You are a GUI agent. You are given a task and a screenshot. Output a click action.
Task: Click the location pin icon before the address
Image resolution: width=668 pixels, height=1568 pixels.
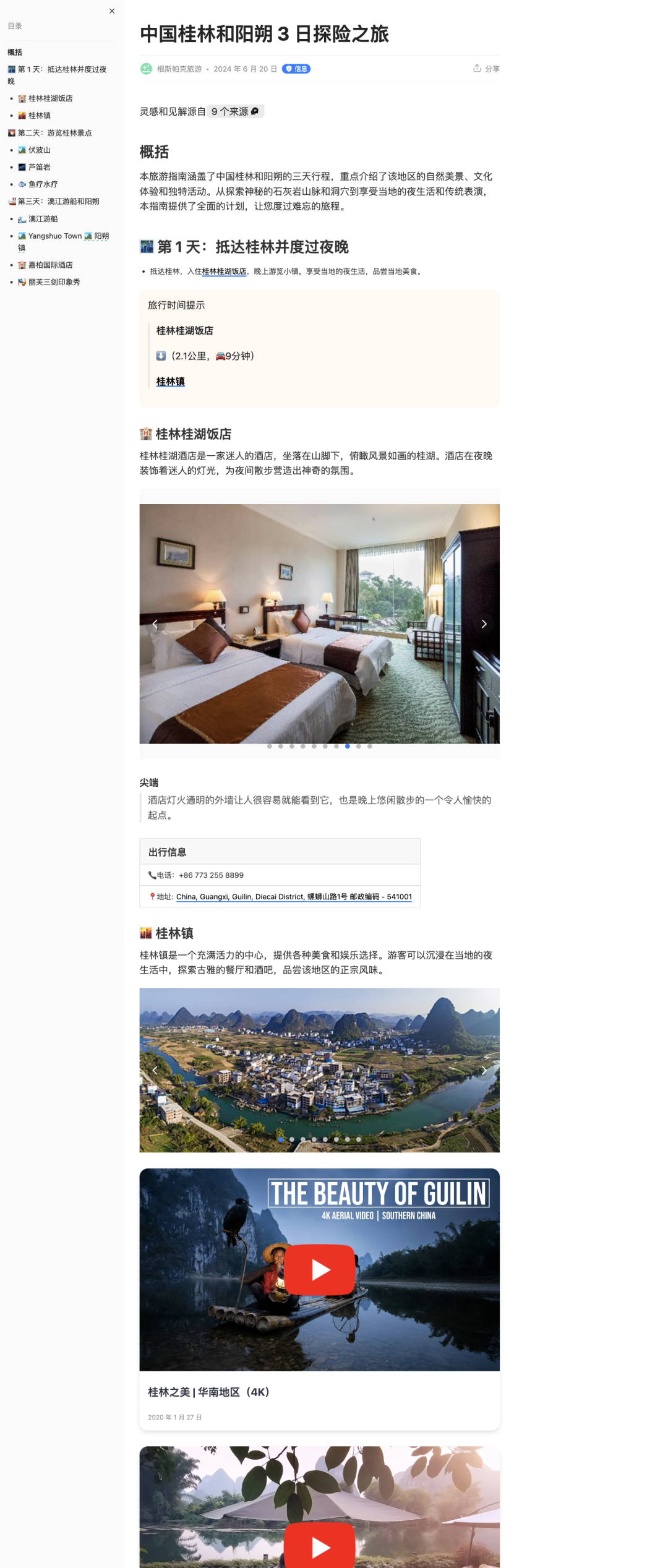tap(152, 896)
